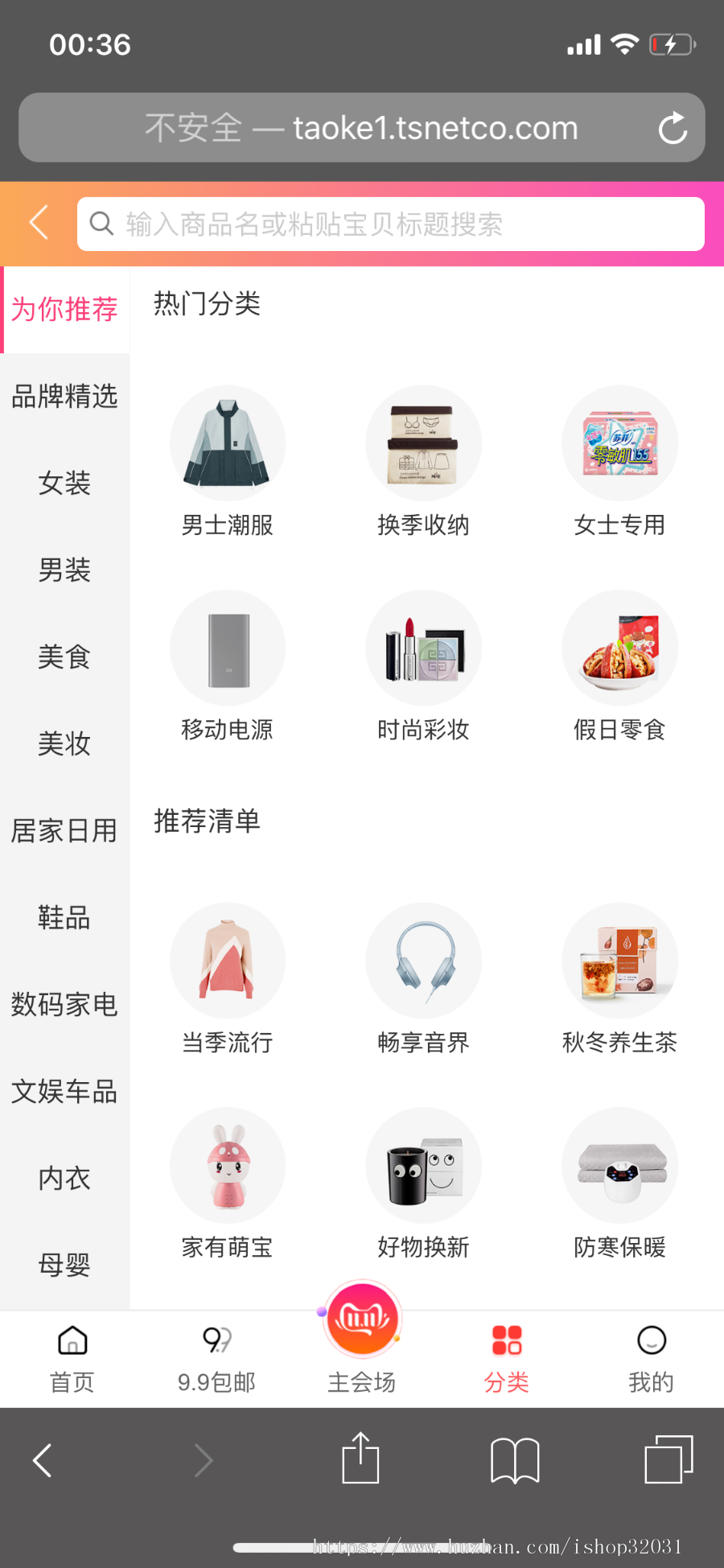Tap the browser back arrow at bottom
Viewport: 724px width, 1568px height.
point(42,1462)
